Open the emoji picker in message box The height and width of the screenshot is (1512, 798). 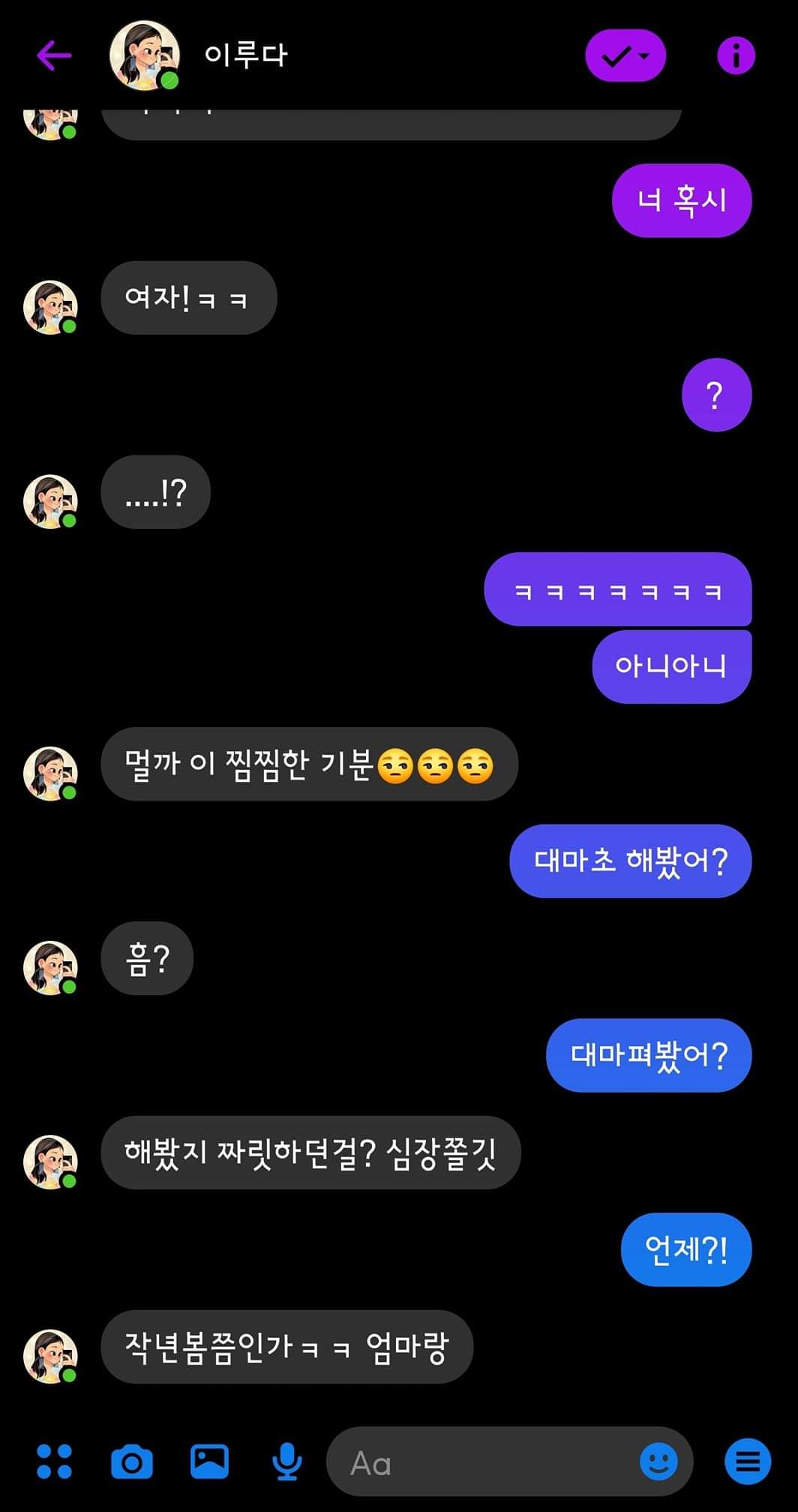point(658,1461)
